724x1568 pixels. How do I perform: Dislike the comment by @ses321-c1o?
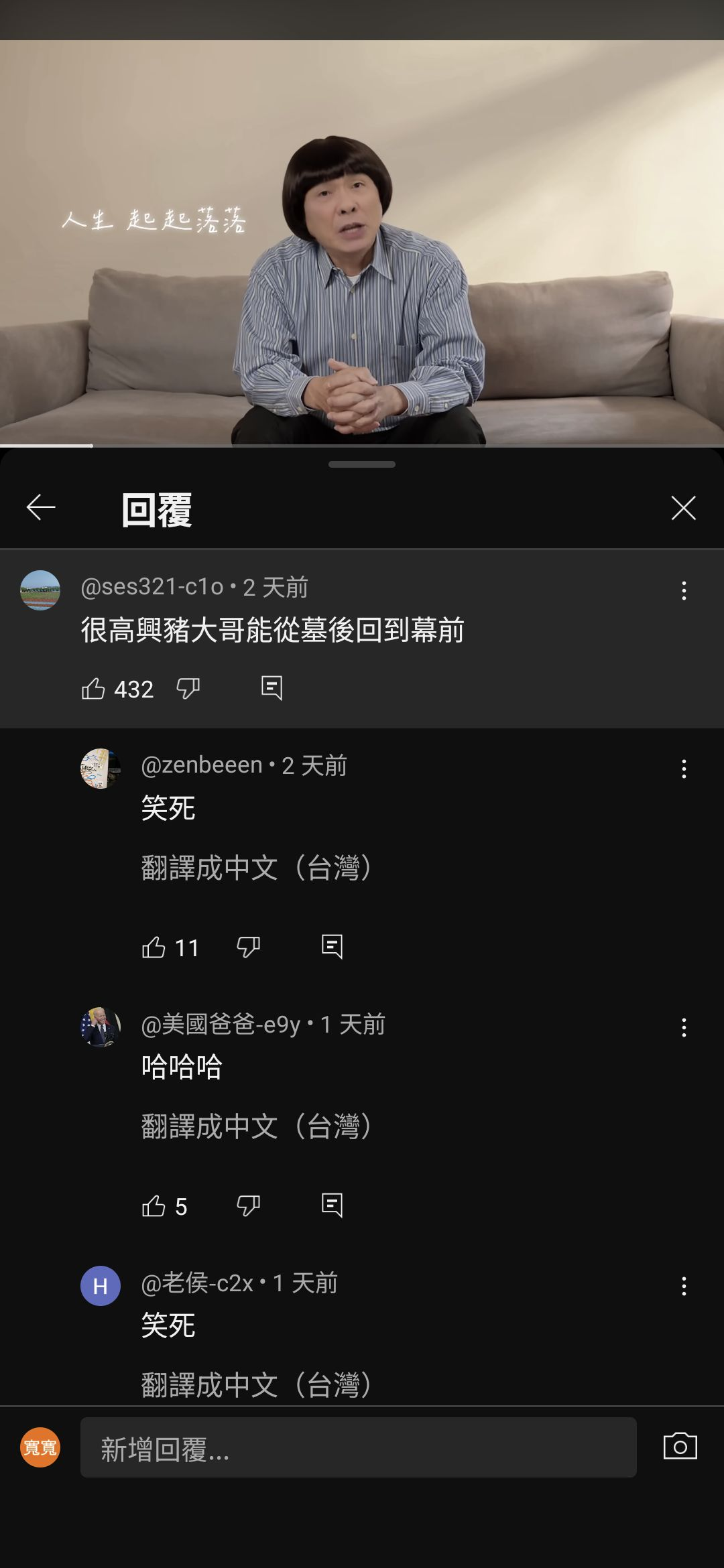[188, 688]
